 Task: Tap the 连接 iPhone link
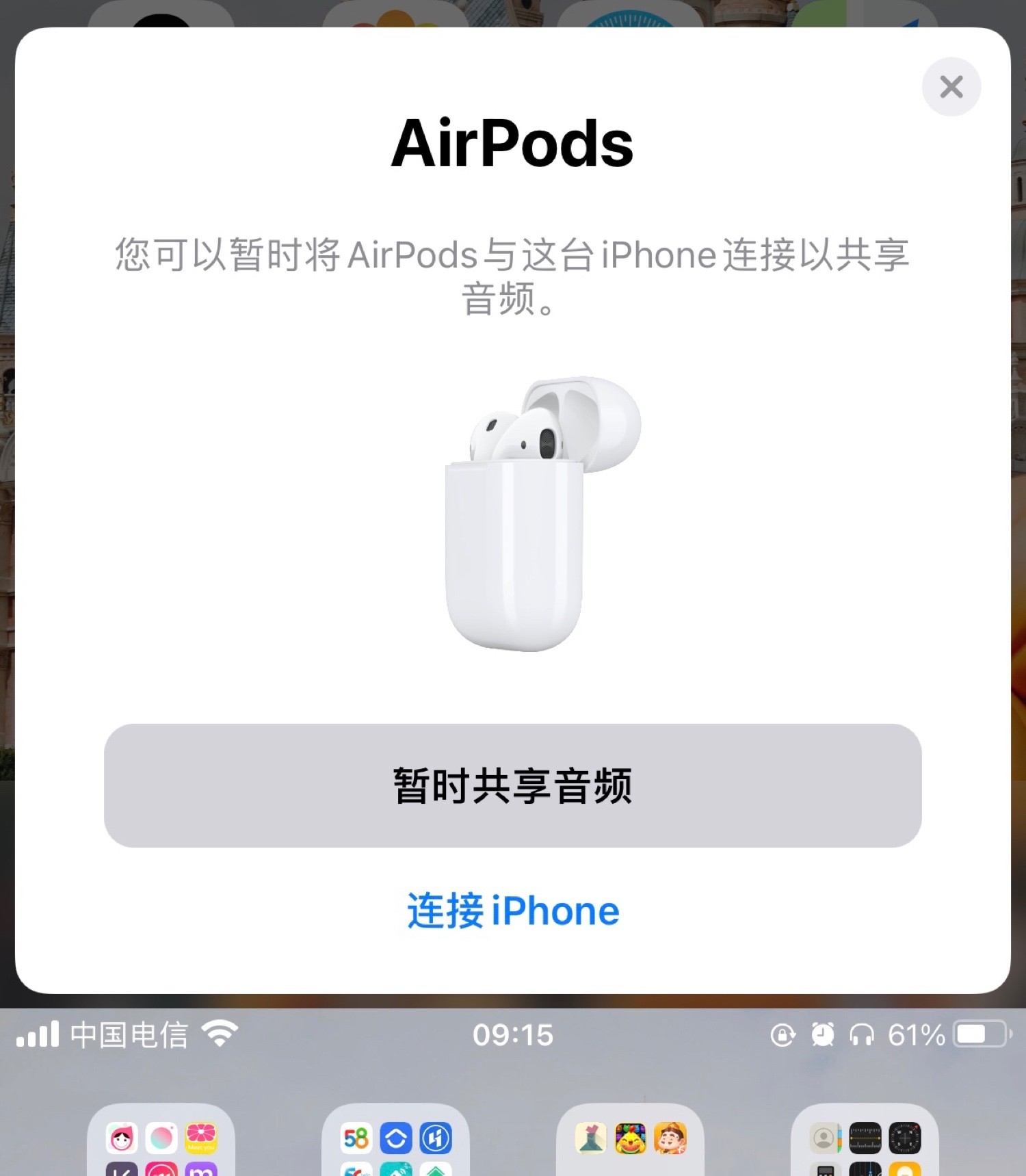coord(513,911)
